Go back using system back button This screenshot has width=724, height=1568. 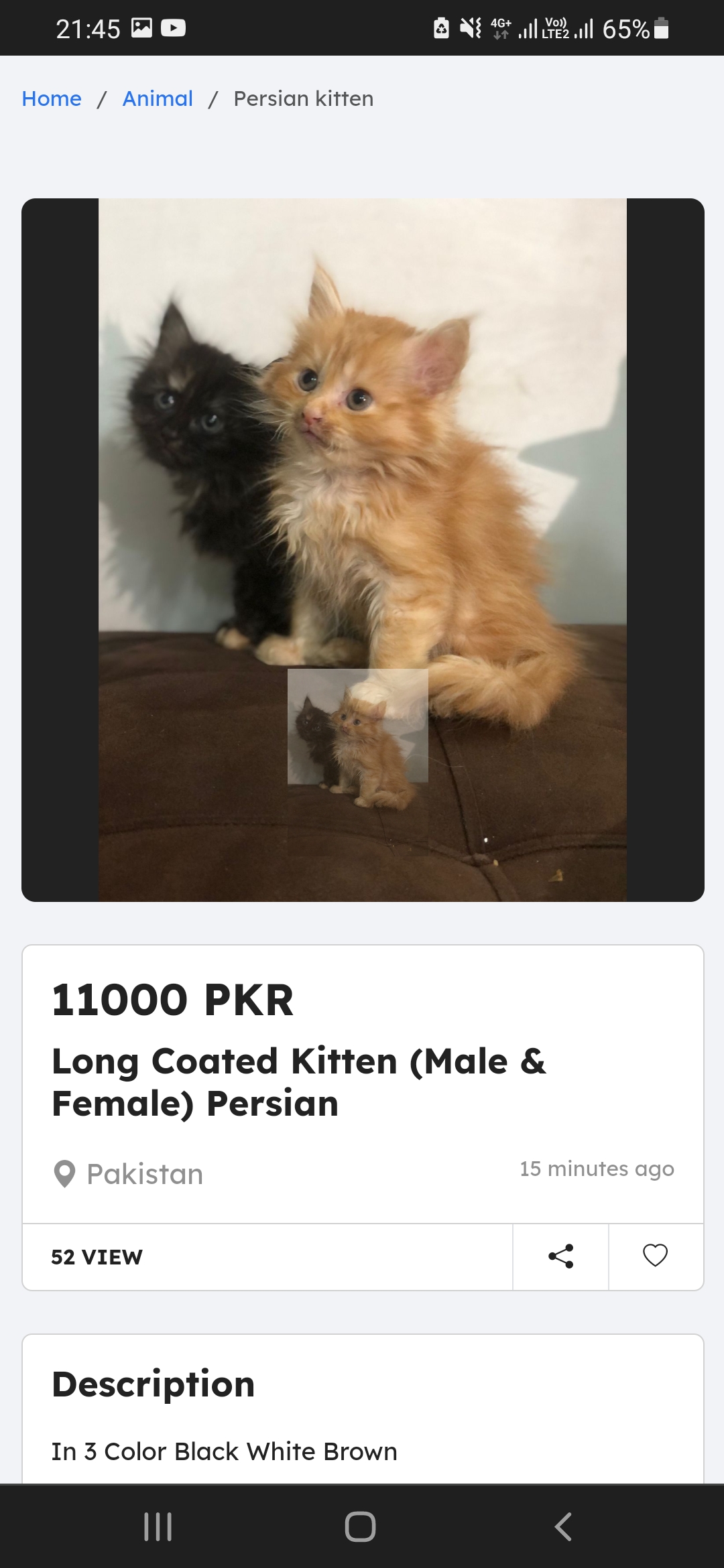[x=563, y=1526]
